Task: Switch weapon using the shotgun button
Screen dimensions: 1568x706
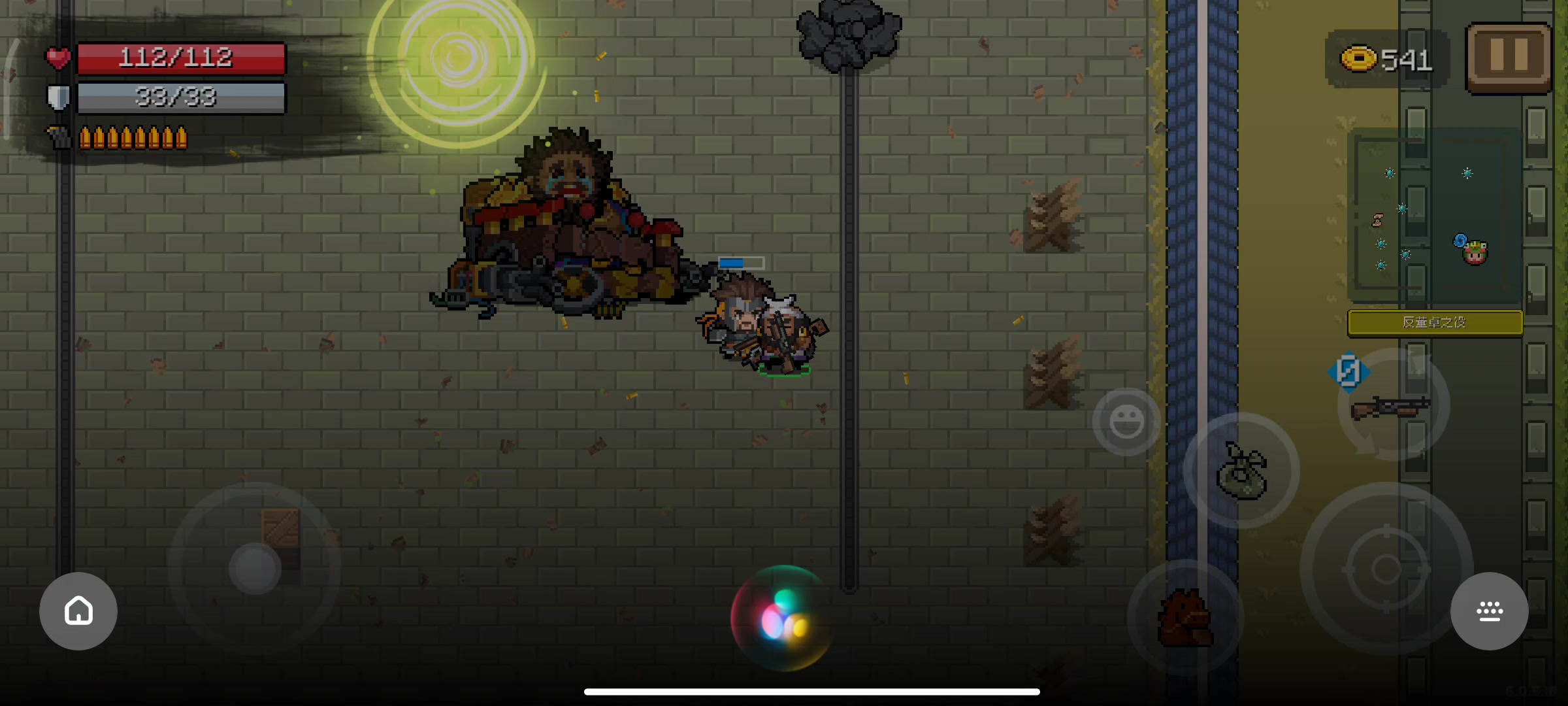Action: point(1393,405)
